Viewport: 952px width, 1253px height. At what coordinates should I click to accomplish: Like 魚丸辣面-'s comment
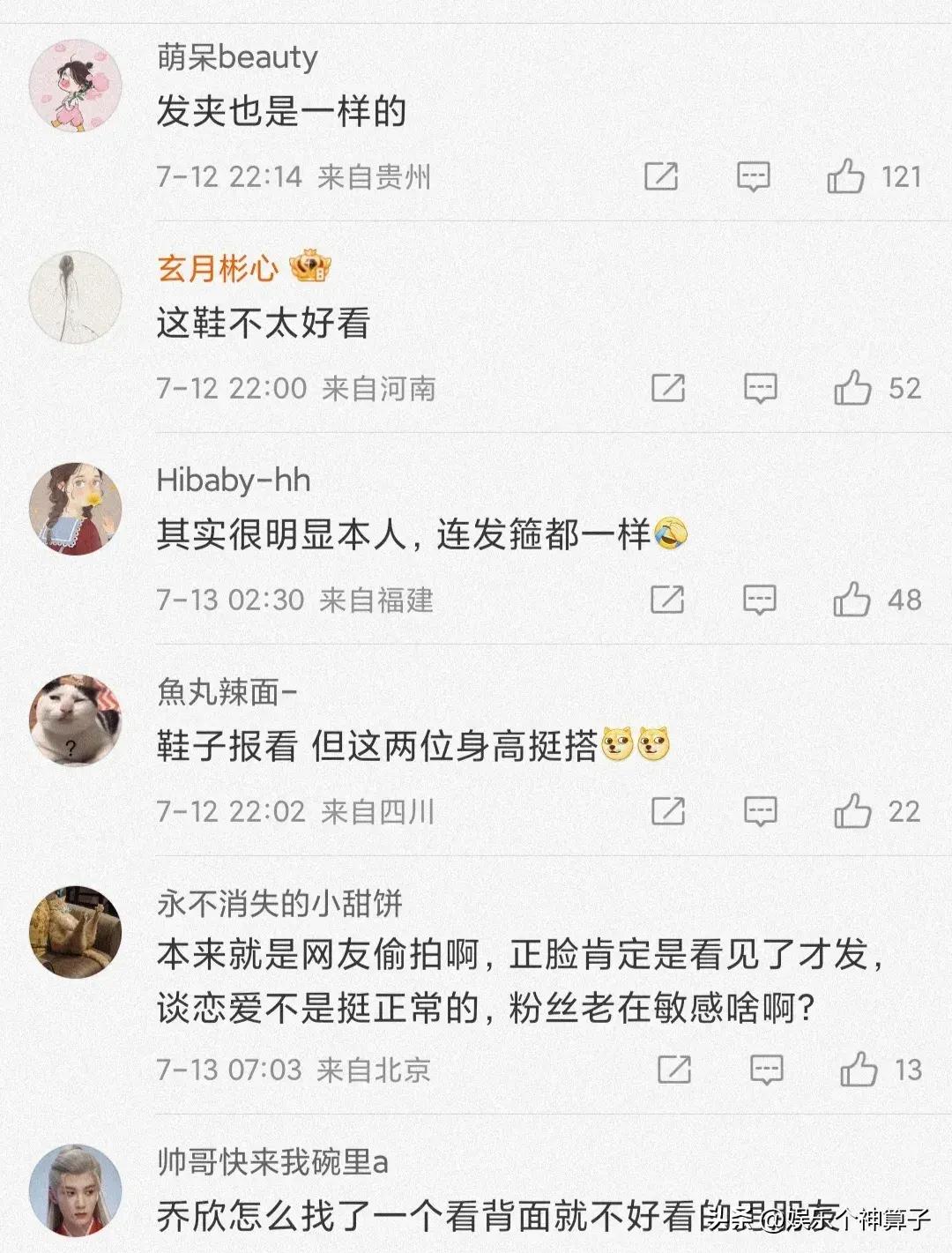852,811
